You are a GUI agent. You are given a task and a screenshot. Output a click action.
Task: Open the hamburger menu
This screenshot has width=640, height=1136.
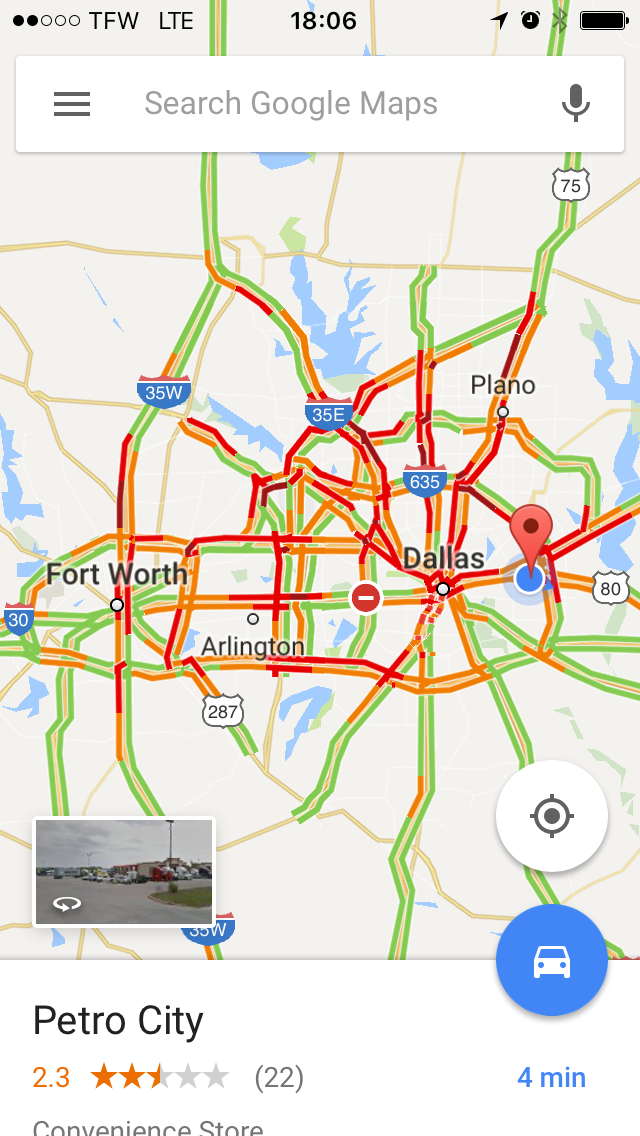click(72, 104)
